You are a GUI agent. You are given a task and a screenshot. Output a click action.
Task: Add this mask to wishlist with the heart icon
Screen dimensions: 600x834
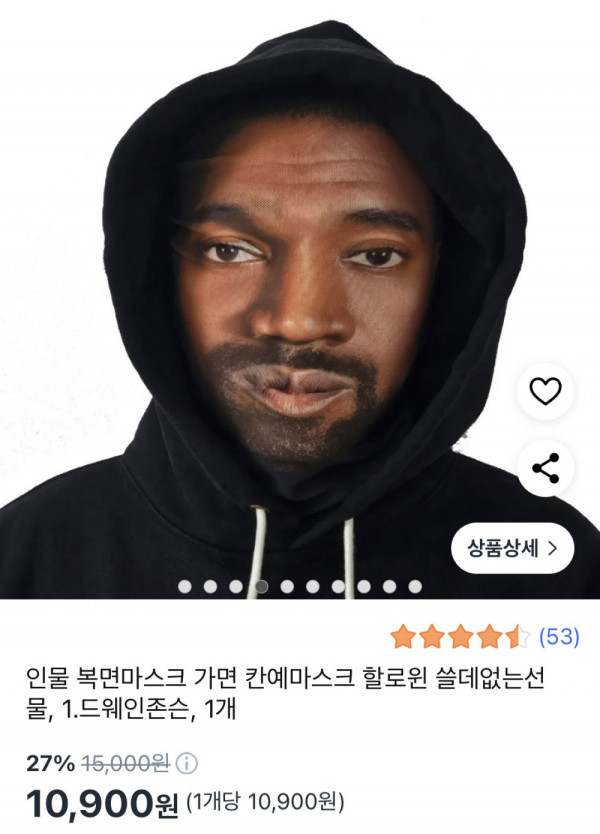545,391
